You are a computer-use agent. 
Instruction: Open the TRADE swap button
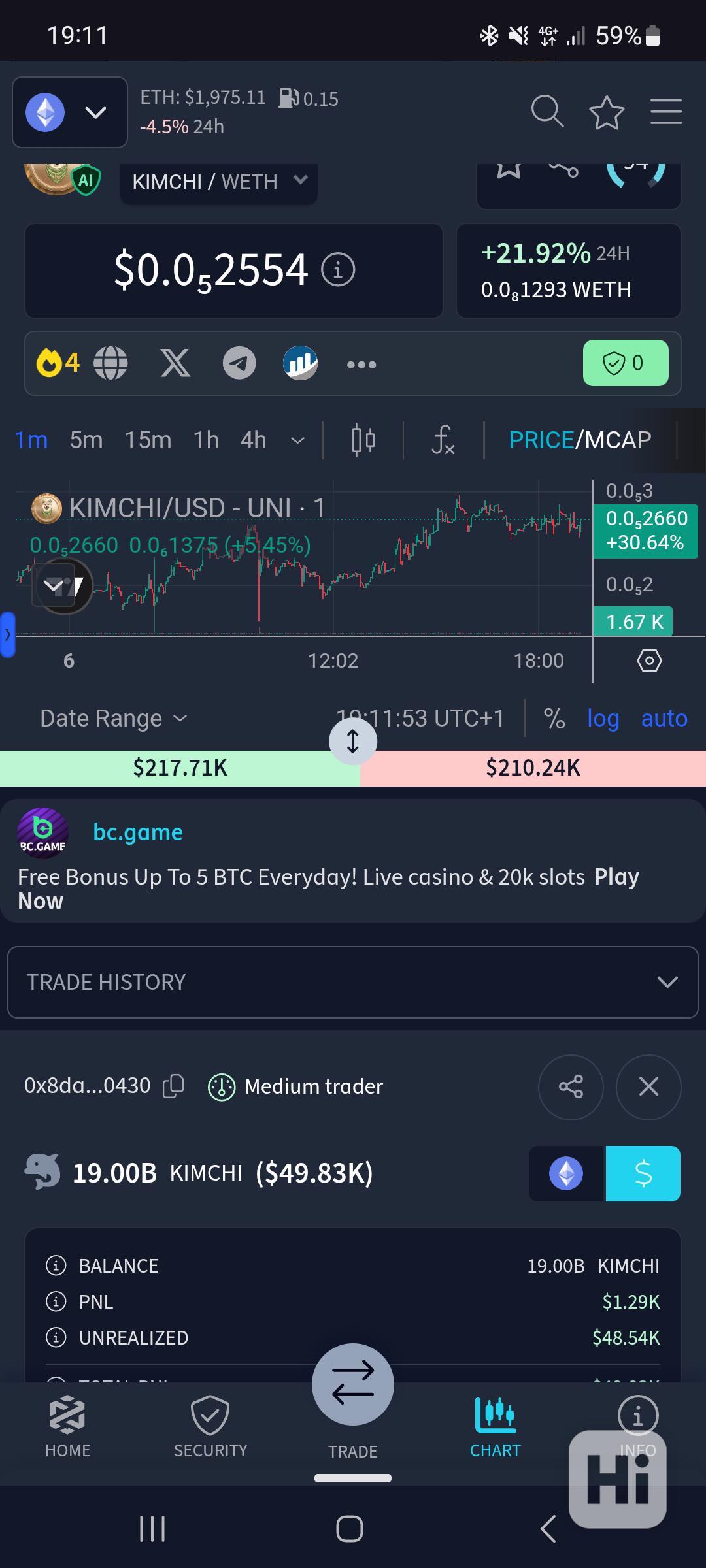point(353,1385)
